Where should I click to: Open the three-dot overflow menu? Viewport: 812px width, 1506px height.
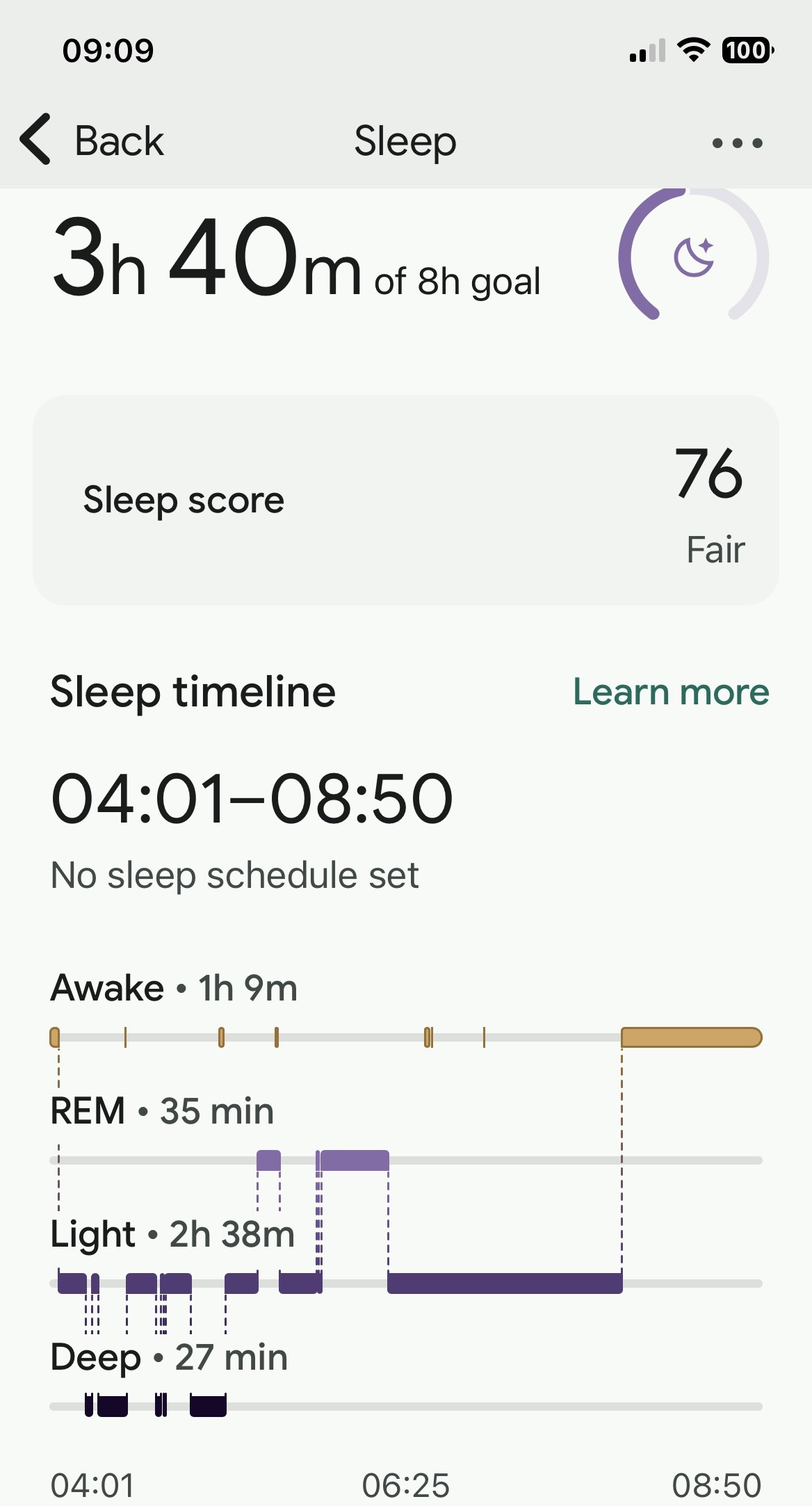(737, 143)
